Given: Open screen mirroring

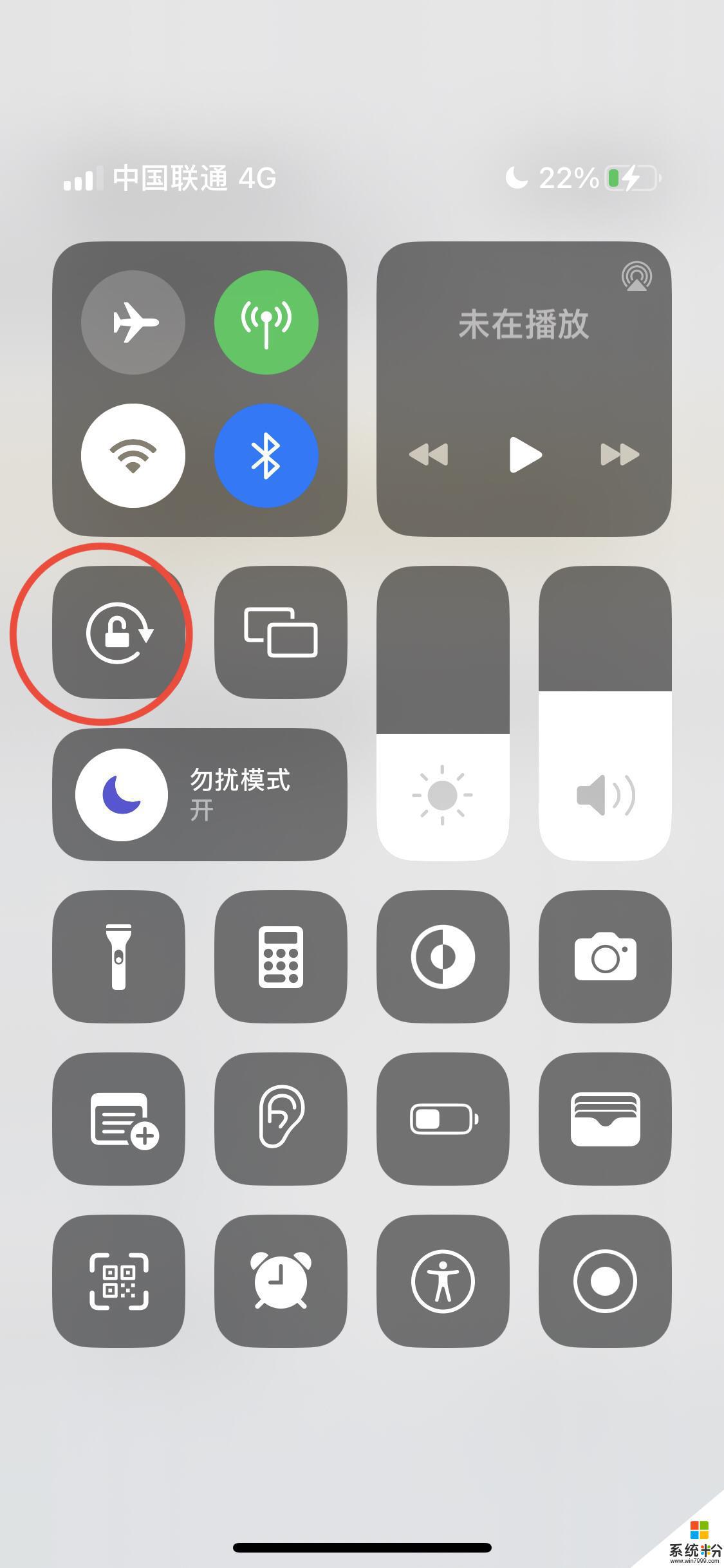Looking at the screenshot, I should point(281,633).
